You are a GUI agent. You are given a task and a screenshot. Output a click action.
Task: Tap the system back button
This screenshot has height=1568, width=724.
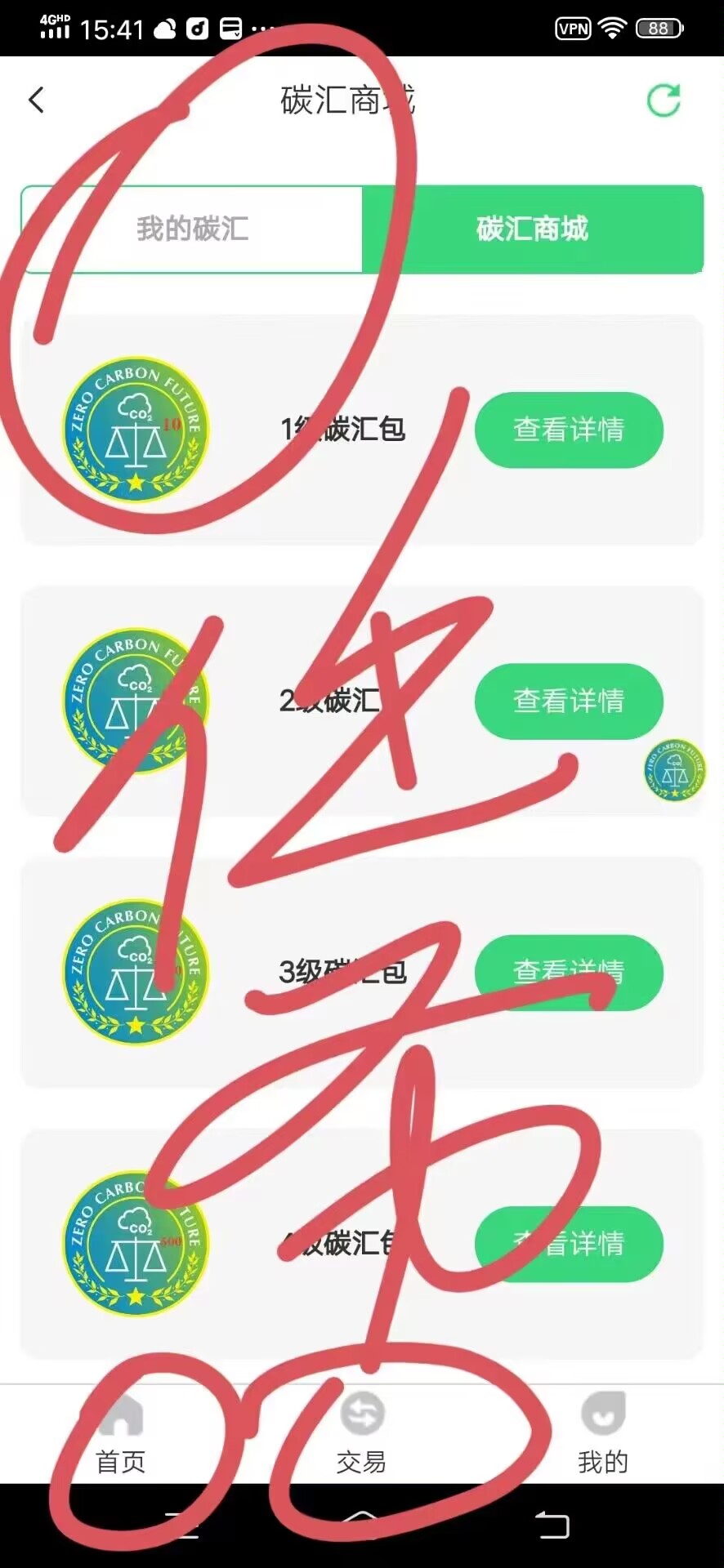(552, 1525)
